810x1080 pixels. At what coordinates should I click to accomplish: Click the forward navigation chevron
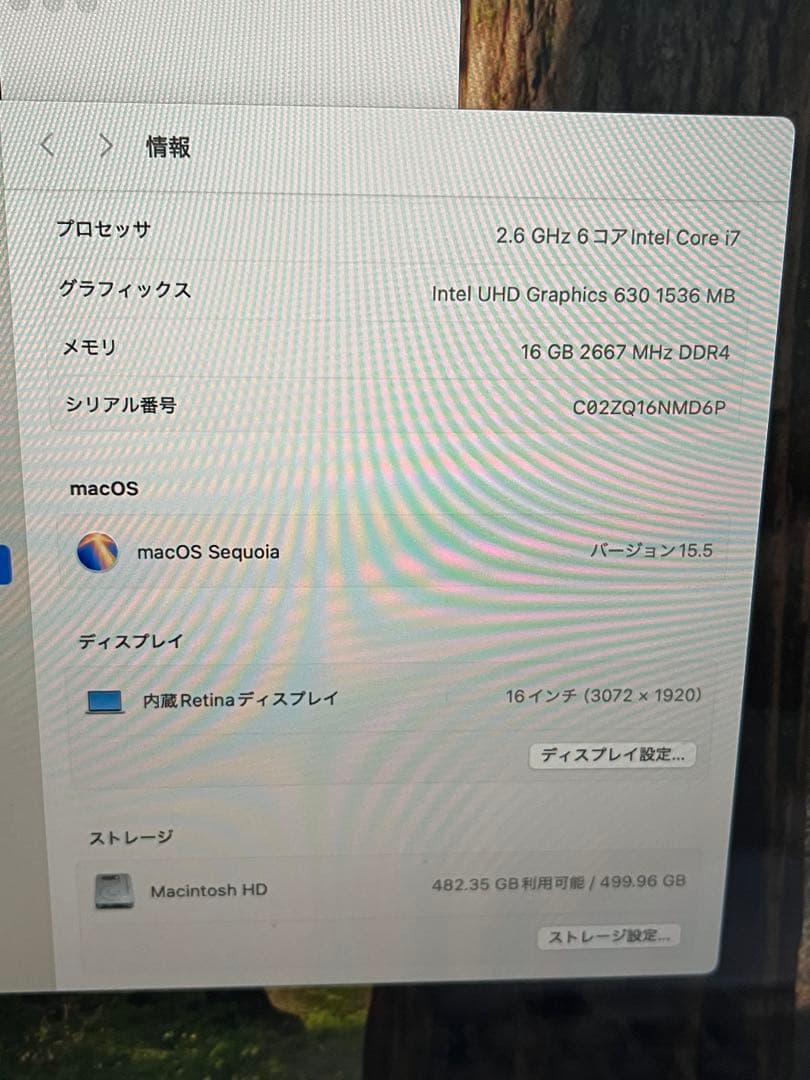(106, 145)
